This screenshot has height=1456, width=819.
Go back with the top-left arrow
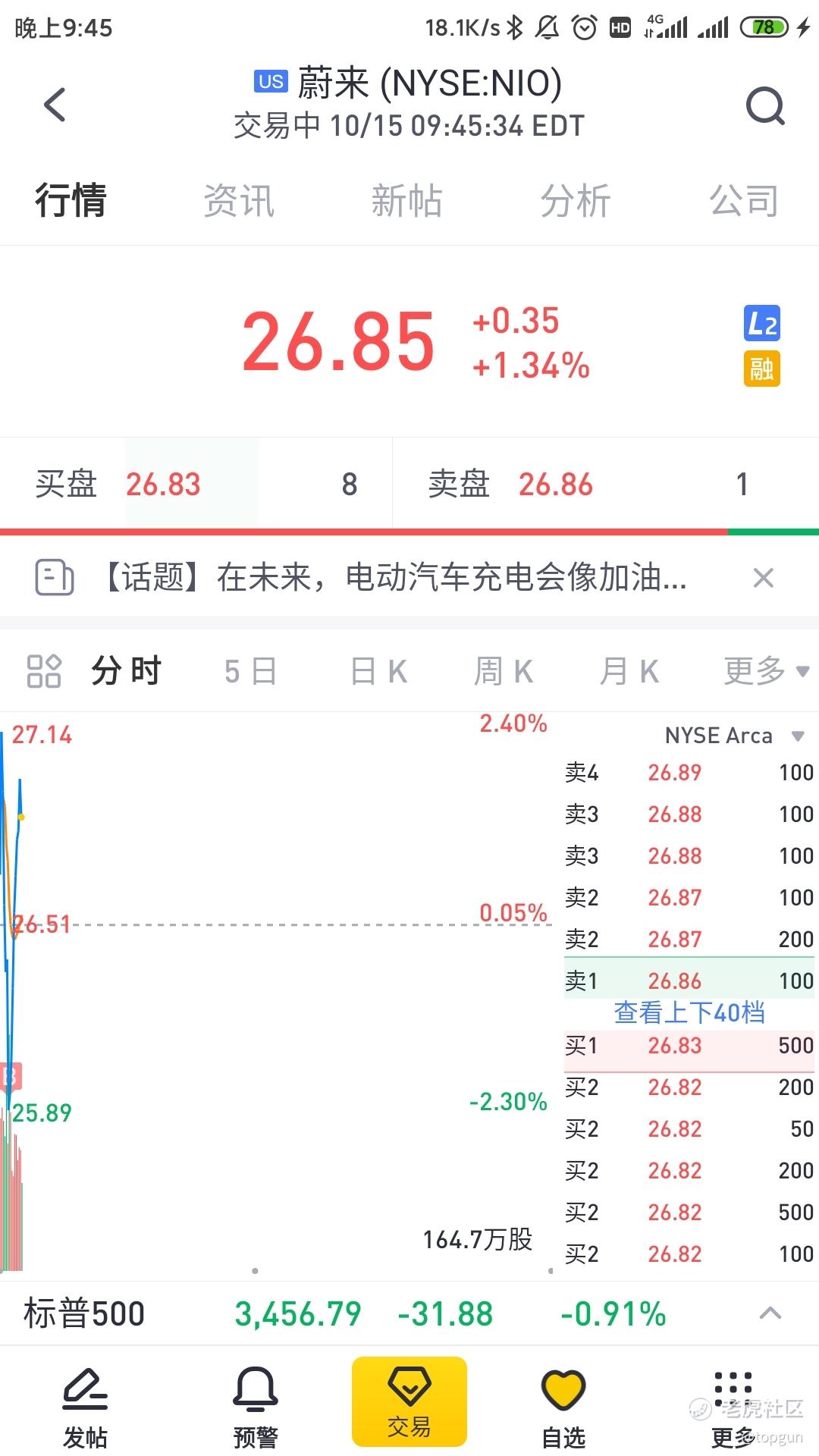click(55, 105)
